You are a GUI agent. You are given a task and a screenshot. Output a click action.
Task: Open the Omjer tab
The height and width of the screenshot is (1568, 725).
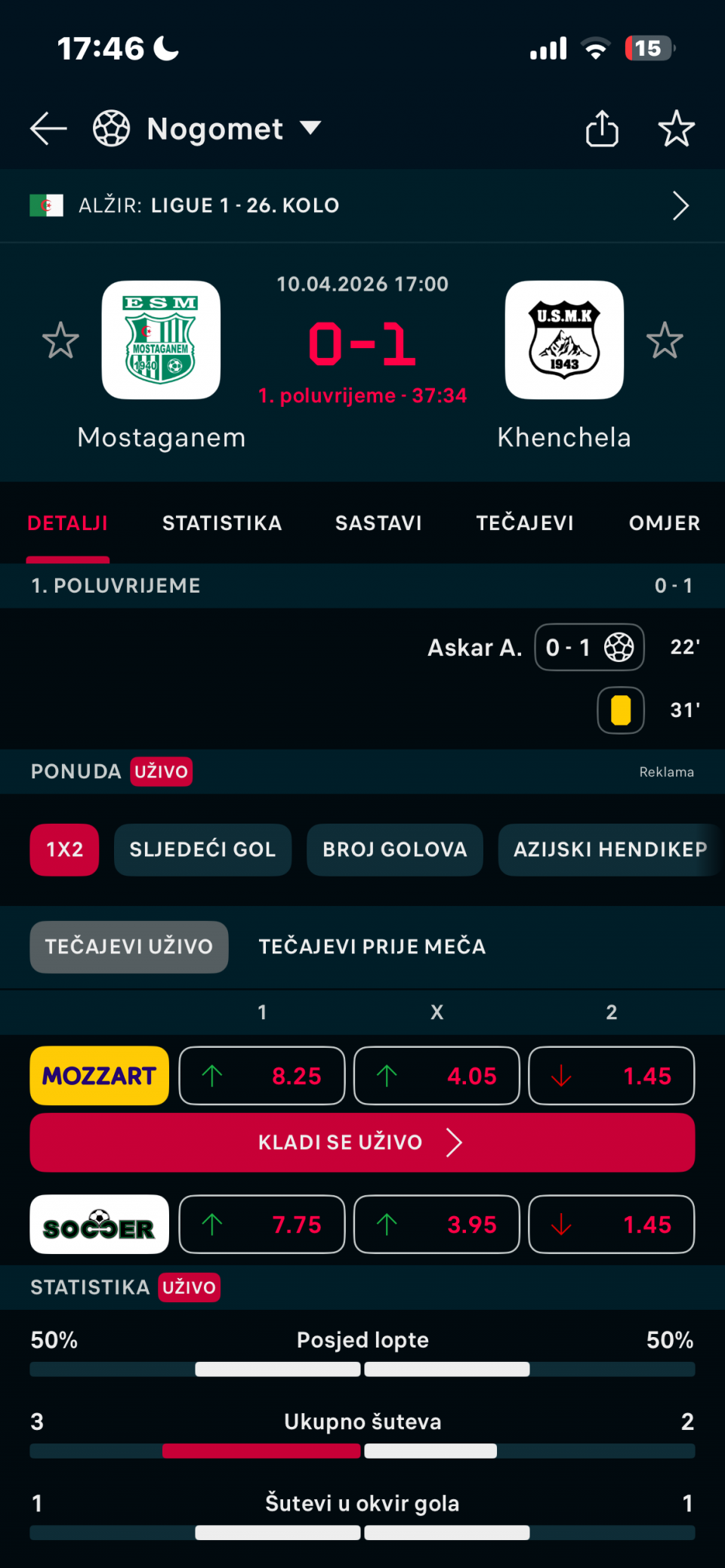click(x=664, y=523)
